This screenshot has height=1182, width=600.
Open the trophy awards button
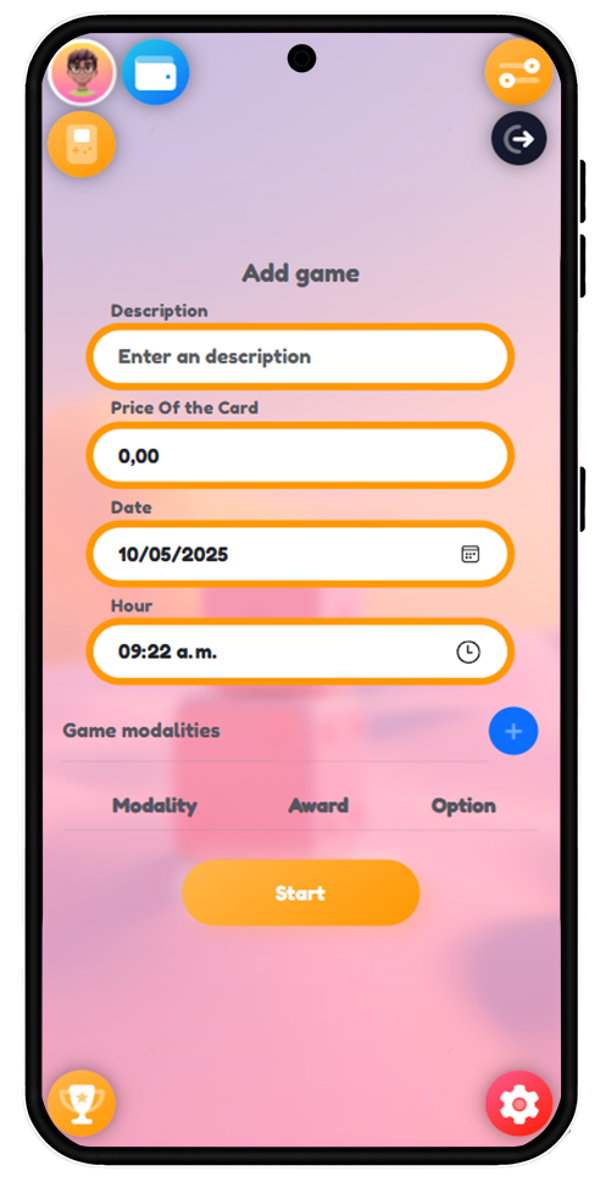tap(81, 1104)
